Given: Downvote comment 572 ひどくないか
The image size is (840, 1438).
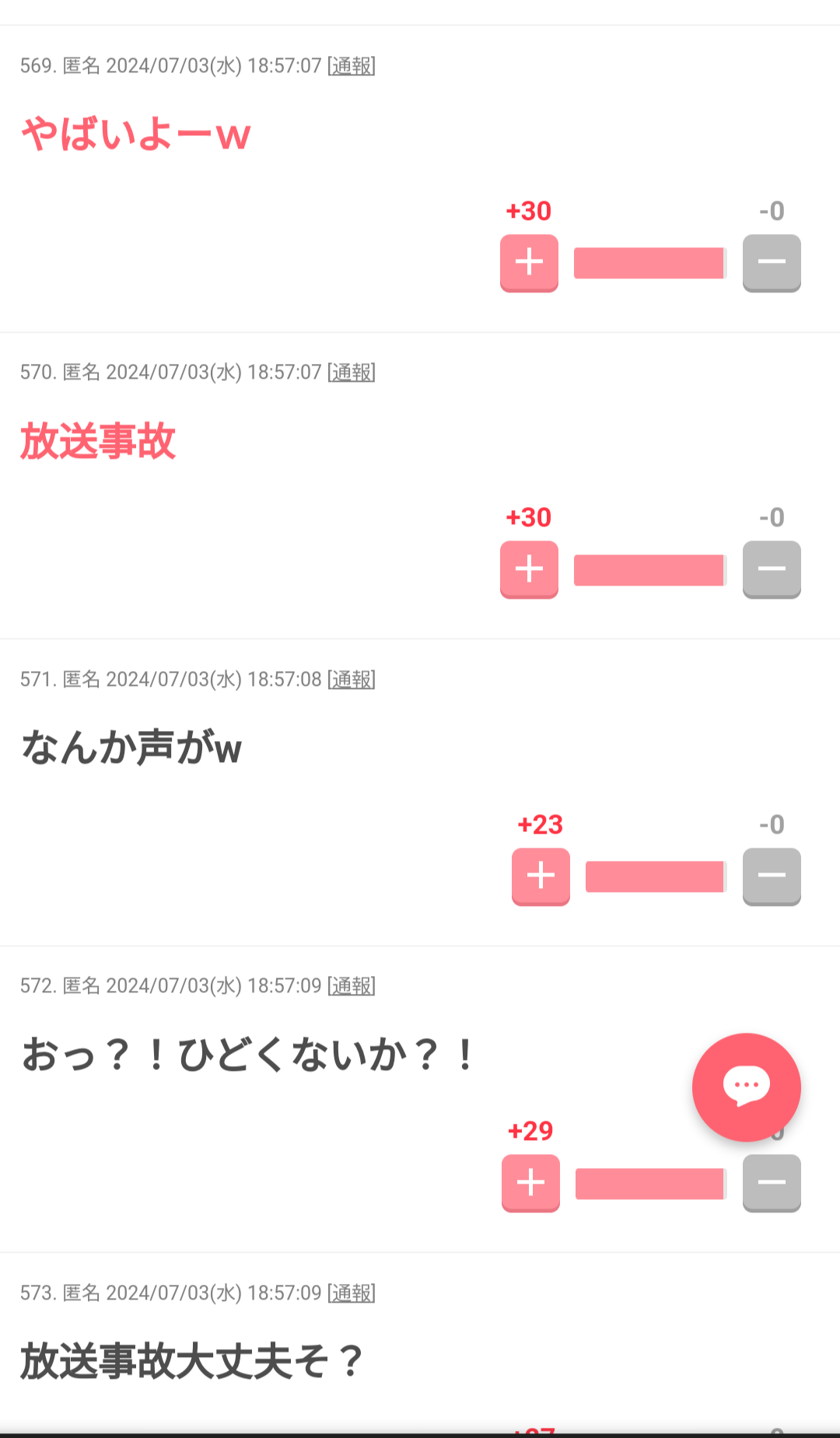Looking at the screenshot, I should pos(772,1183).
